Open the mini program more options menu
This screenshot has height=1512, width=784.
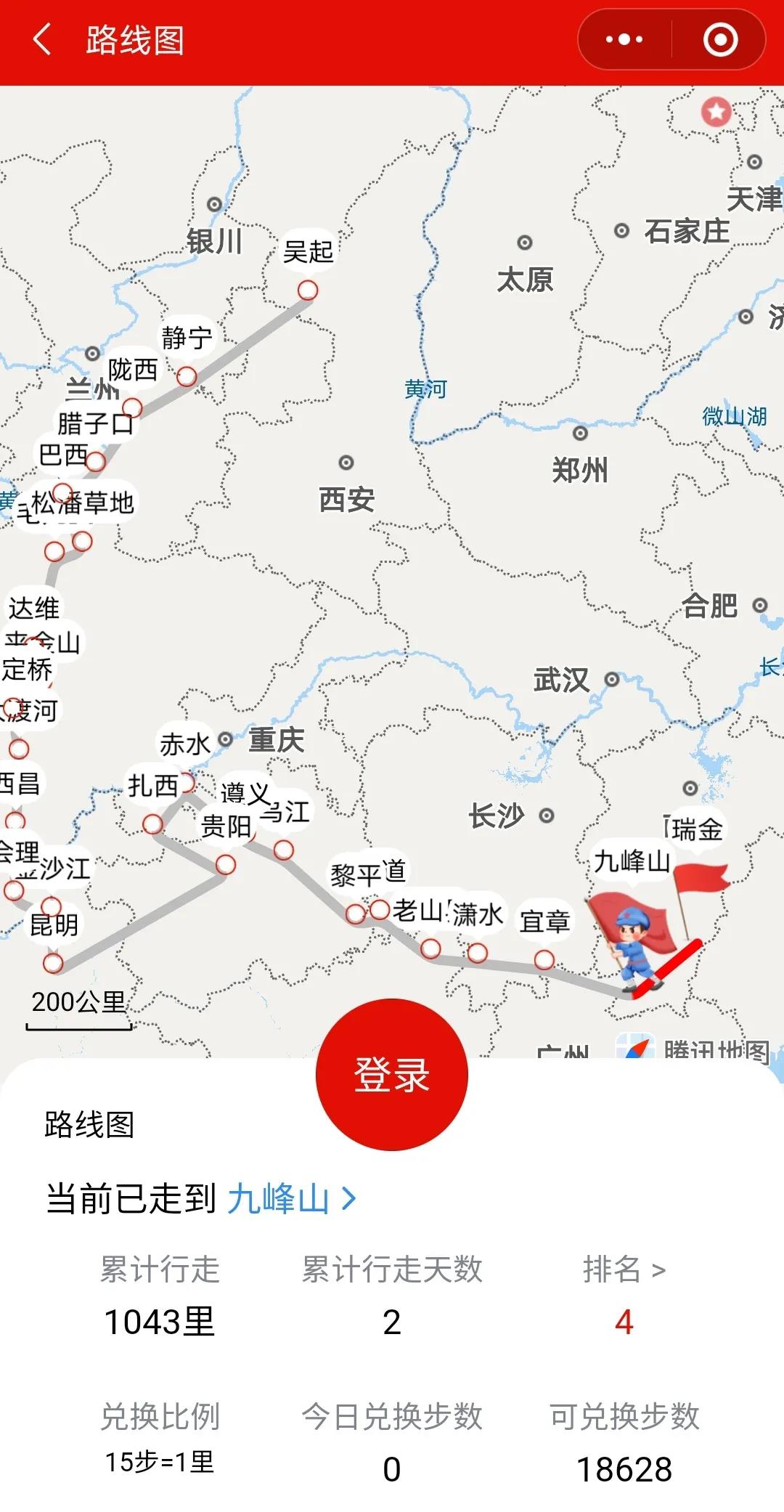624,39
